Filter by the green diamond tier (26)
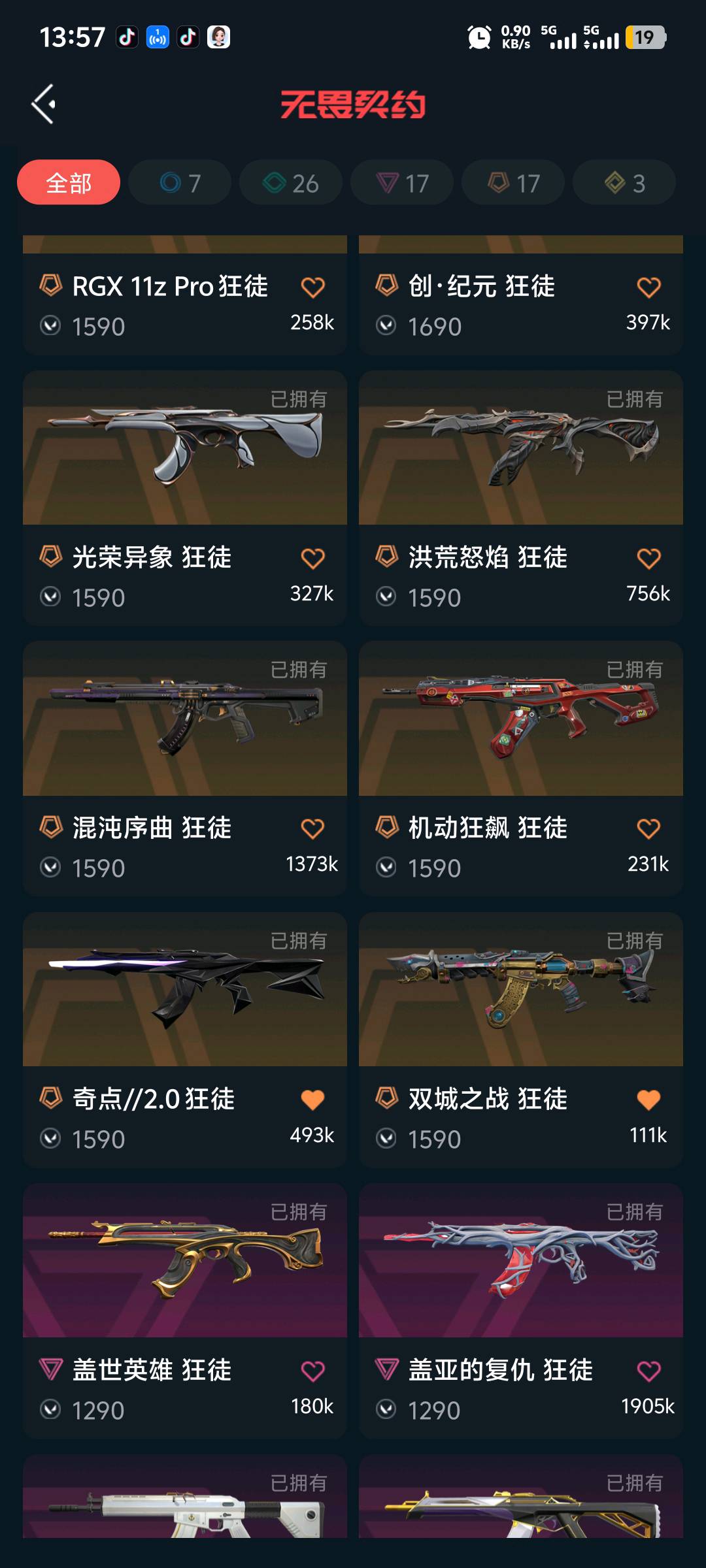 (291, 183)
